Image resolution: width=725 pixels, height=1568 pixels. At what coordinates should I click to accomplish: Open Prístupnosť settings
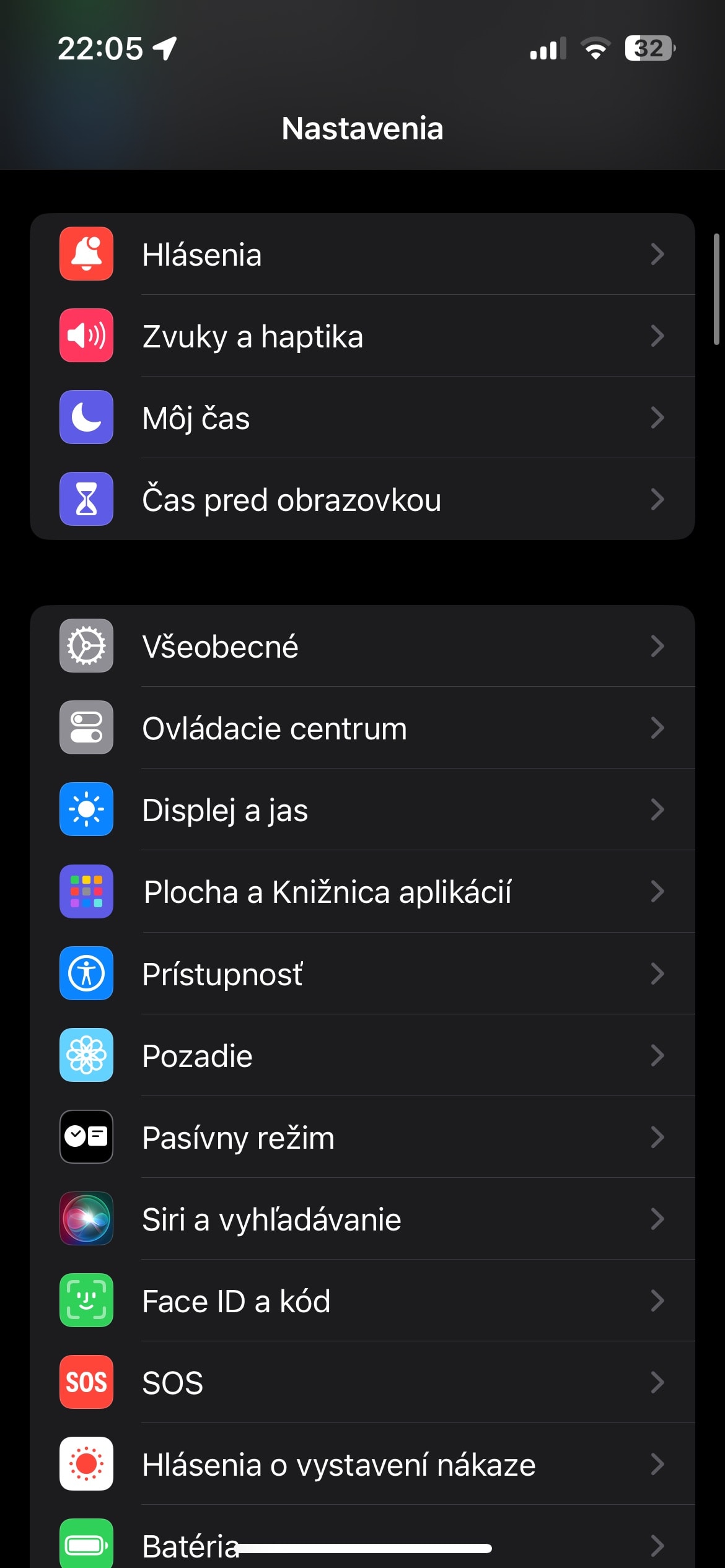(362, 973)
